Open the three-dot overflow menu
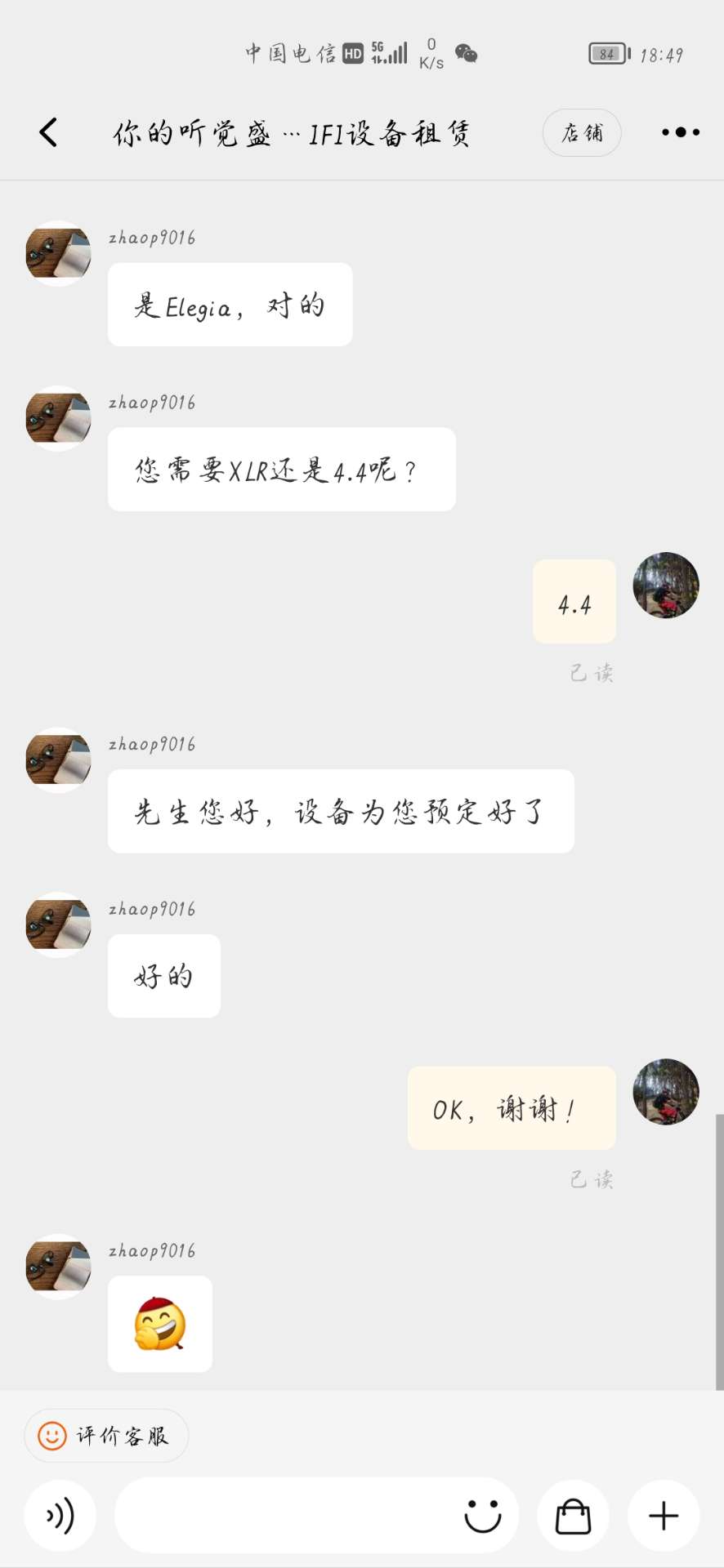724x1568 pixels. click(x=680, y=132)
